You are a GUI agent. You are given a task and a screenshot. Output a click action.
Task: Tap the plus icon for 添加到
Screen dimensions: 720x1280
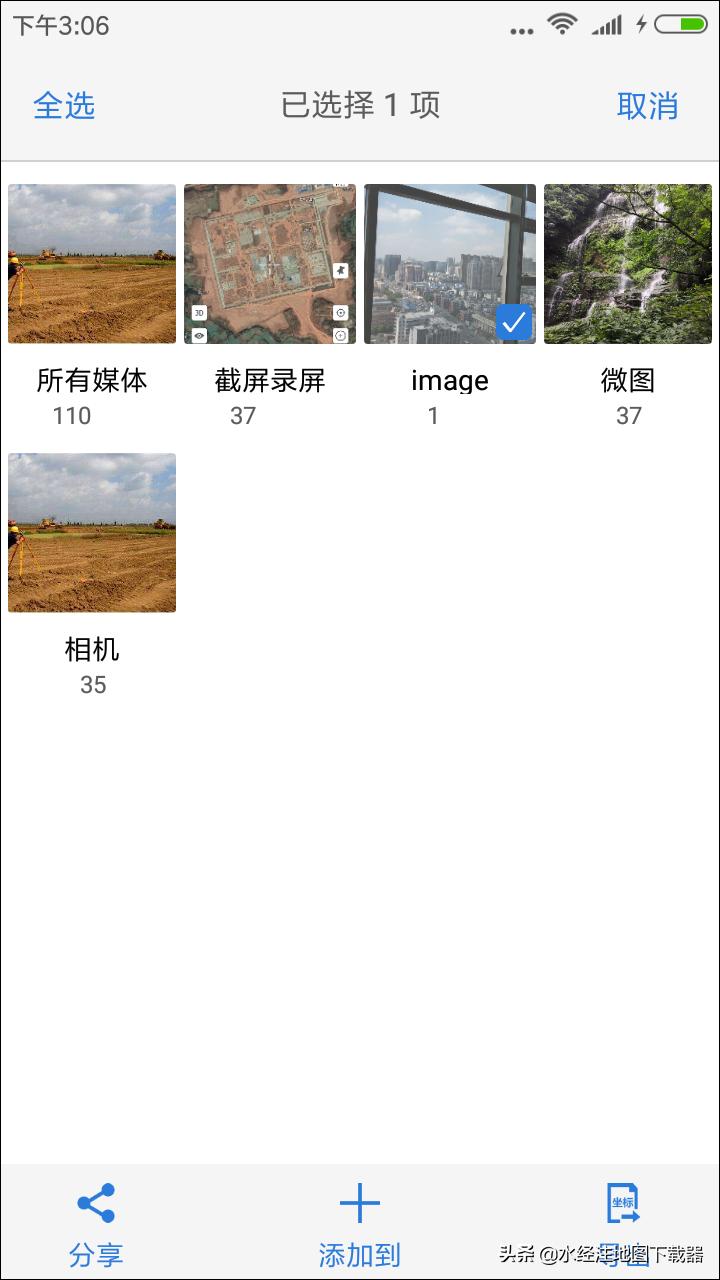[359, 1205]
